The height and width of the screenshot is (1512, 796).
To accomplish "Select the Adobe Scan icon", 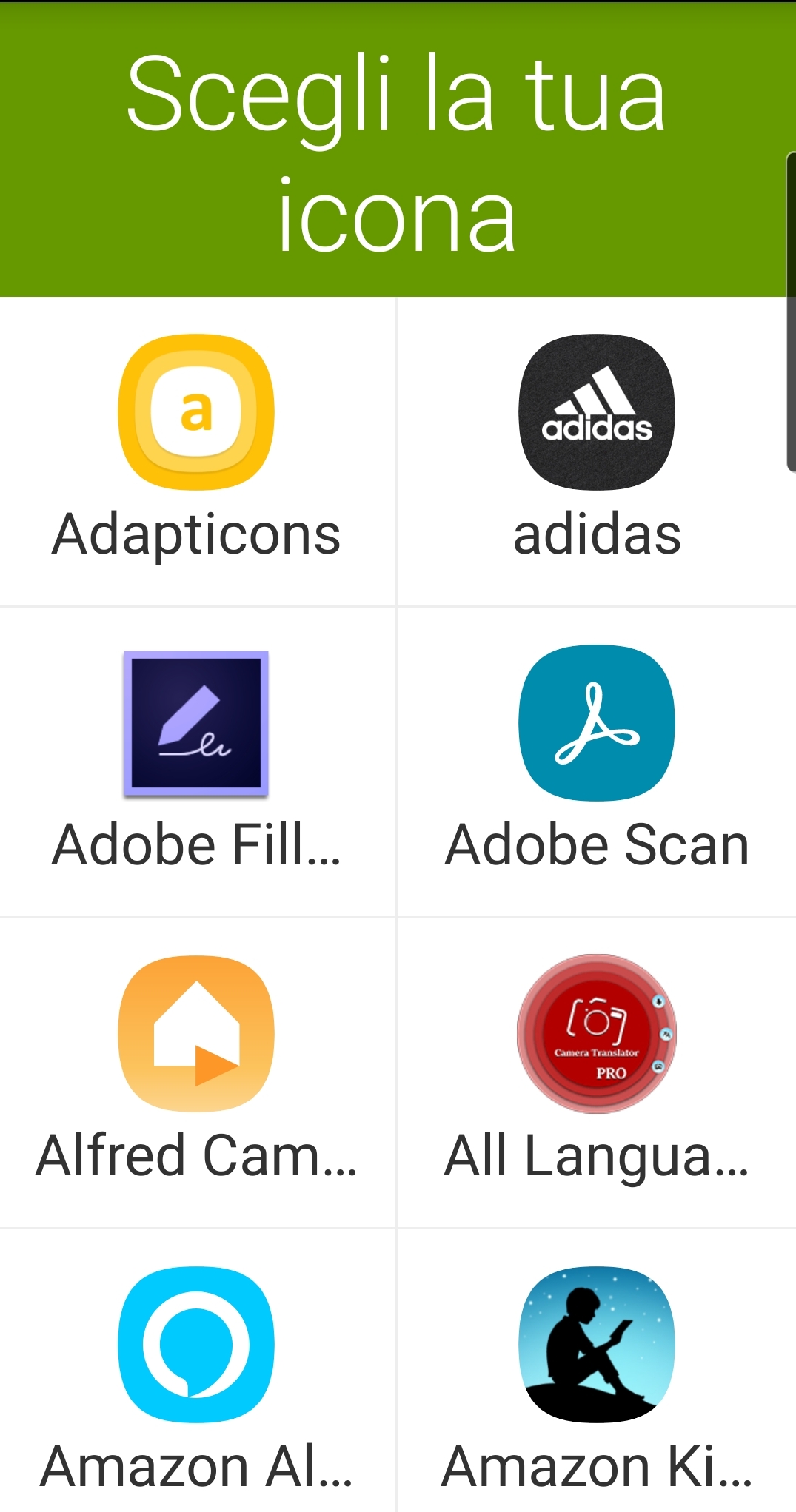I will pos(597,723).
